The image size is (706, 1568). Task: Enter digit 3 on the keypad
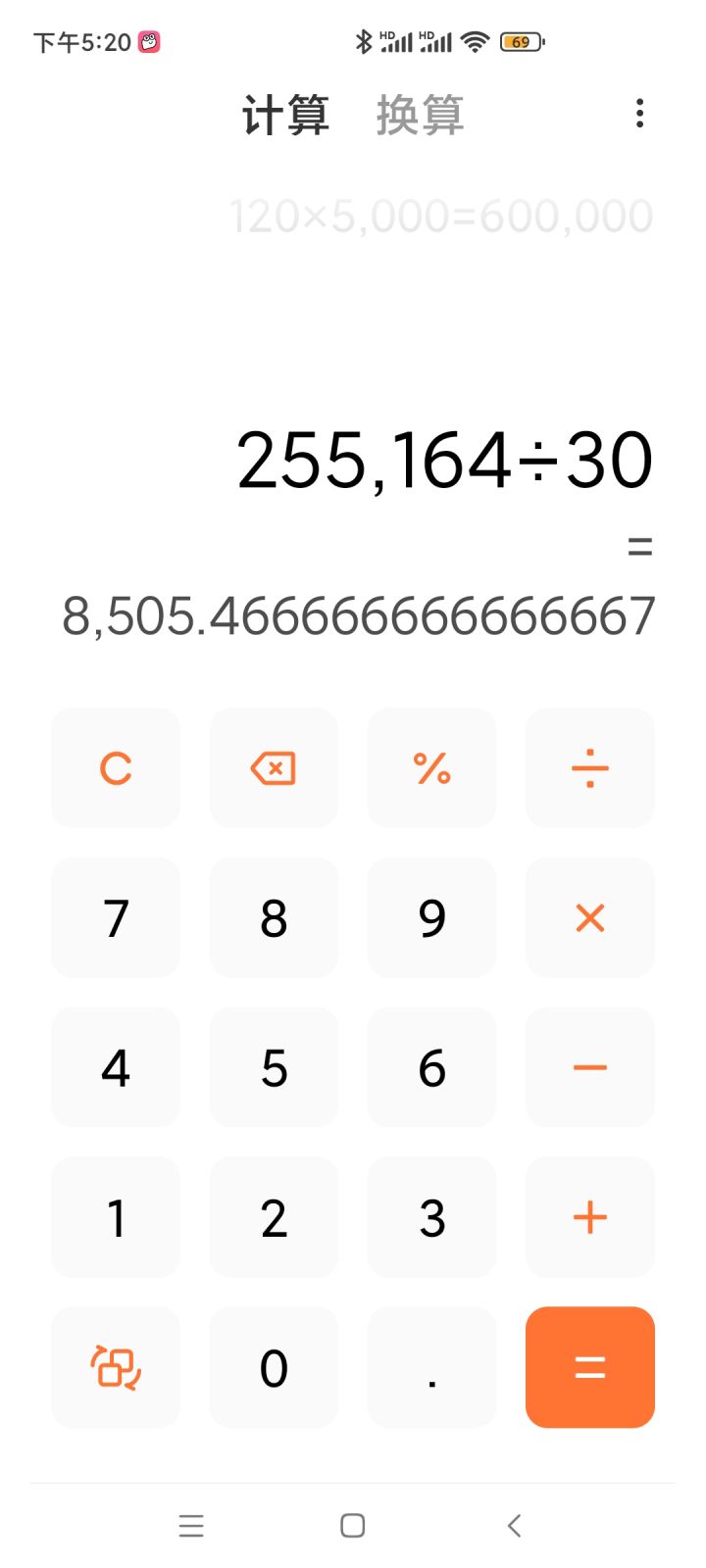[431, 1218]
